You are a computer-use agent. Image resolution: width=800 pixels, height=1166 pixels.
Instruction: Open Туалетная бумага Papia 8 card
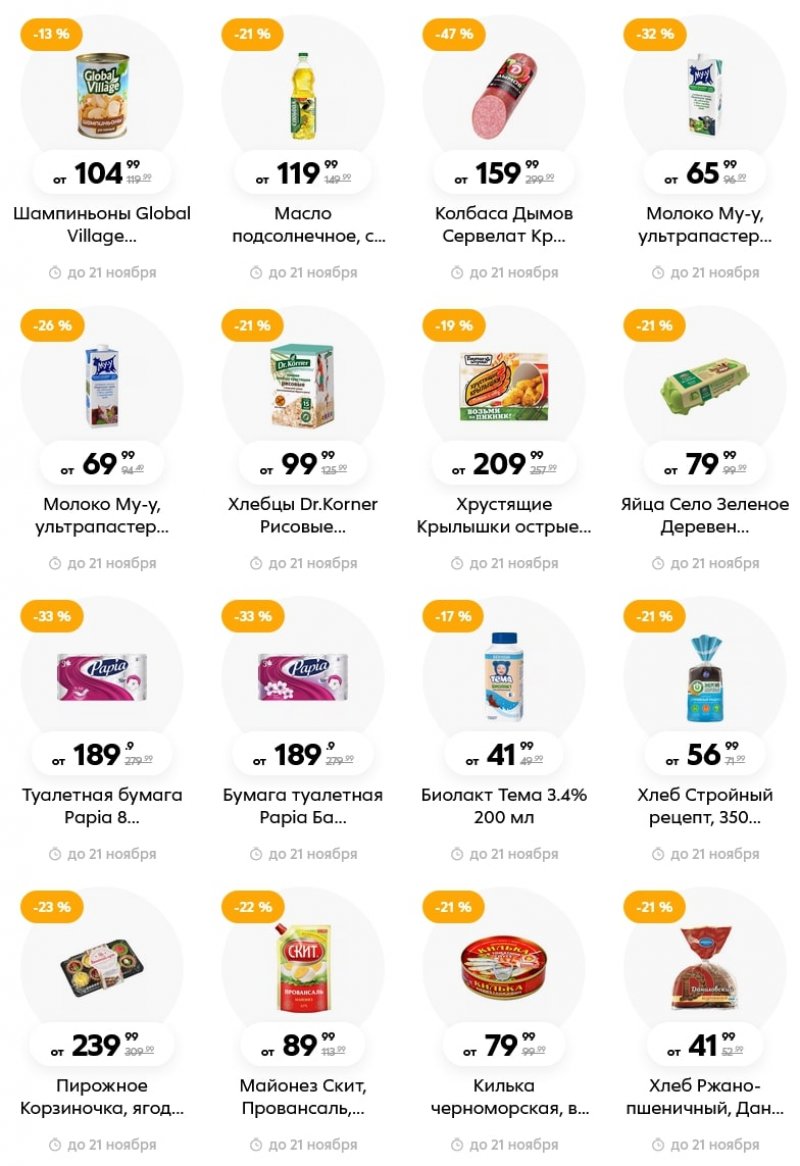tap(102, 806)
